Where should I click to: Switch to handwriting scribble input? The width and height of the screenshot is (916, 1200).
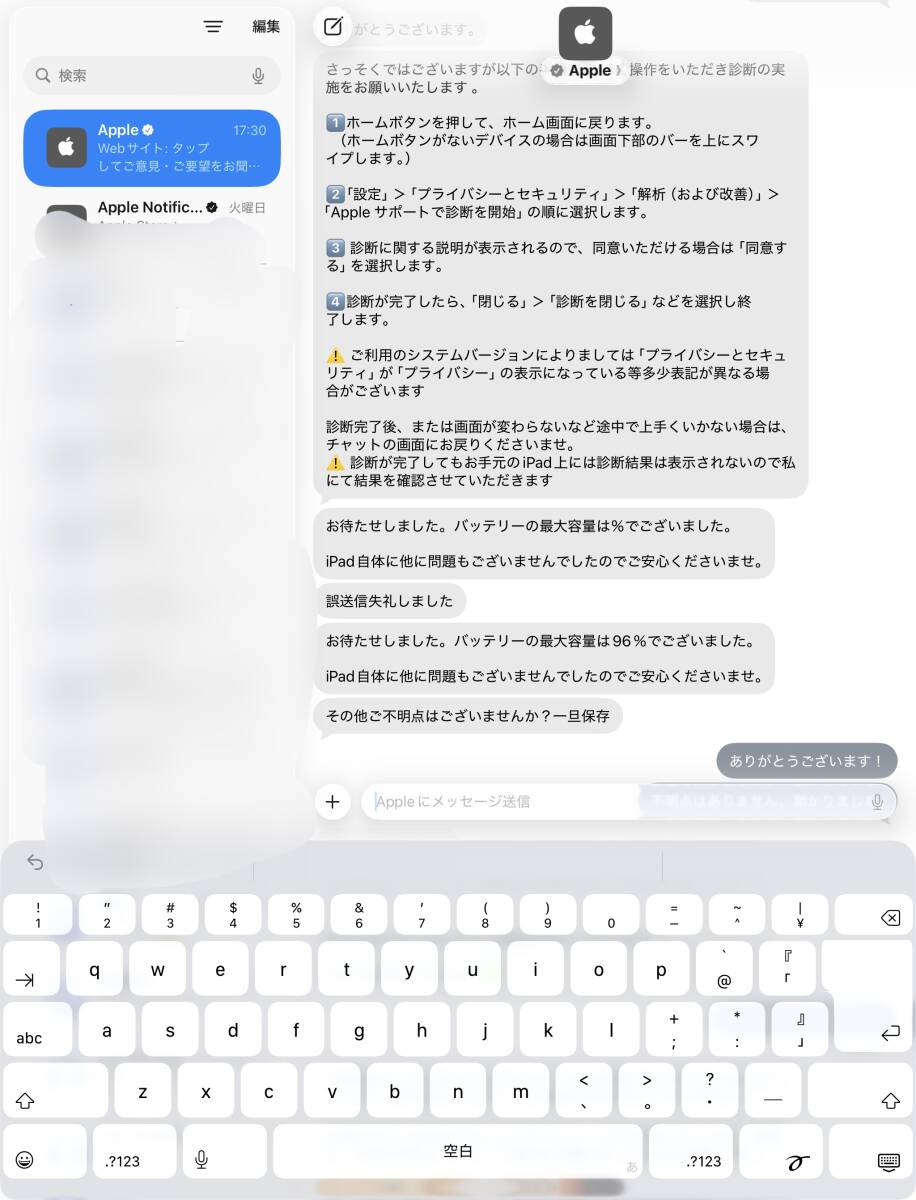797,1160
